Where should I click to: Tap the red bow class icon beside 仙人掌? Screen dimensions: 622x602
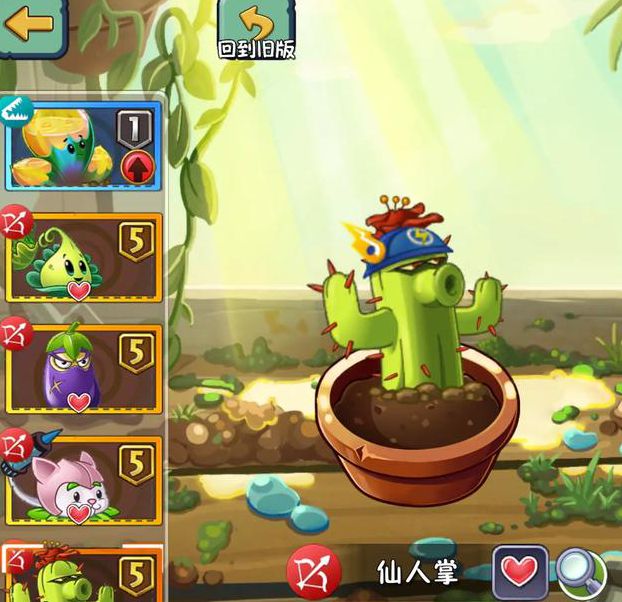[313, 573]
